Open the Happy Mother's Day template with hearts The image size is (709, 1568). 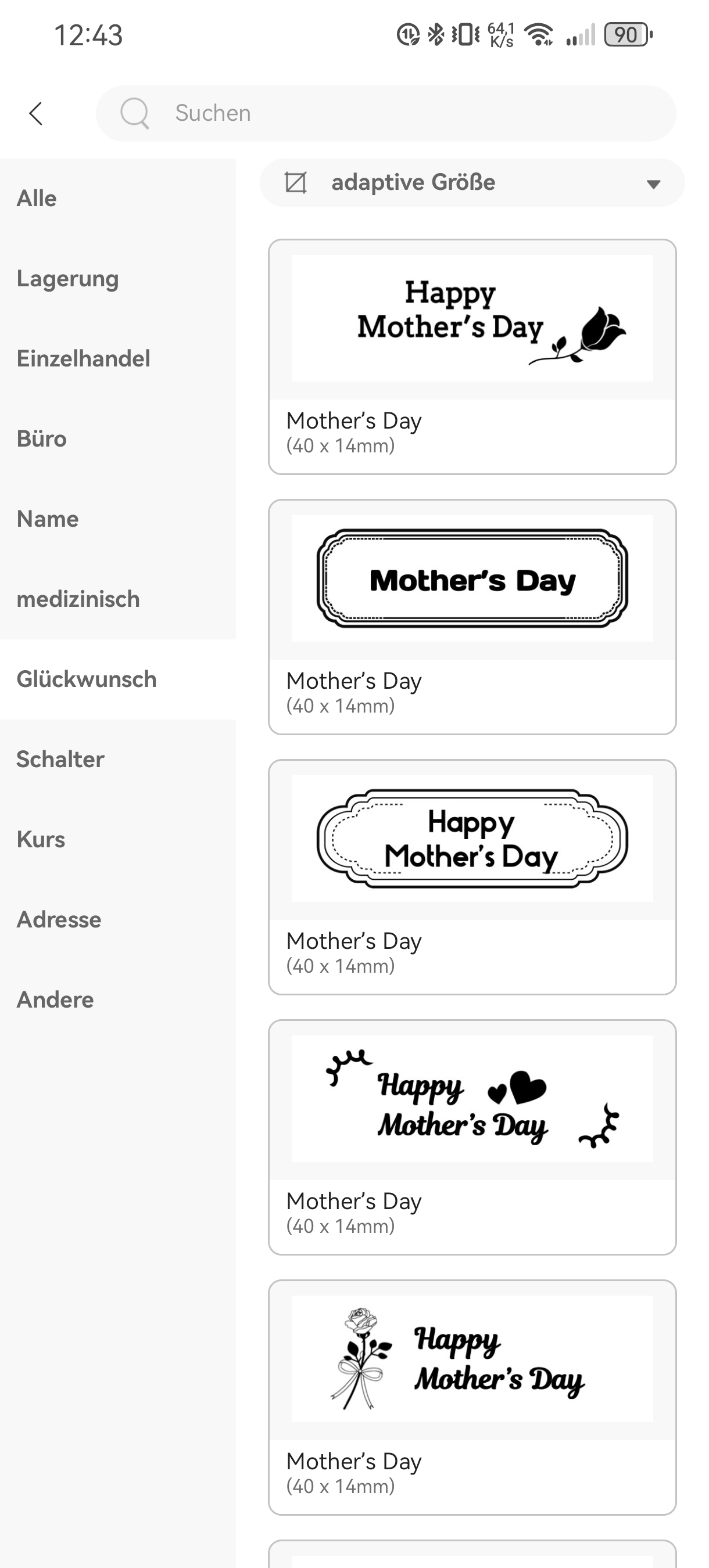[472, 1137]
